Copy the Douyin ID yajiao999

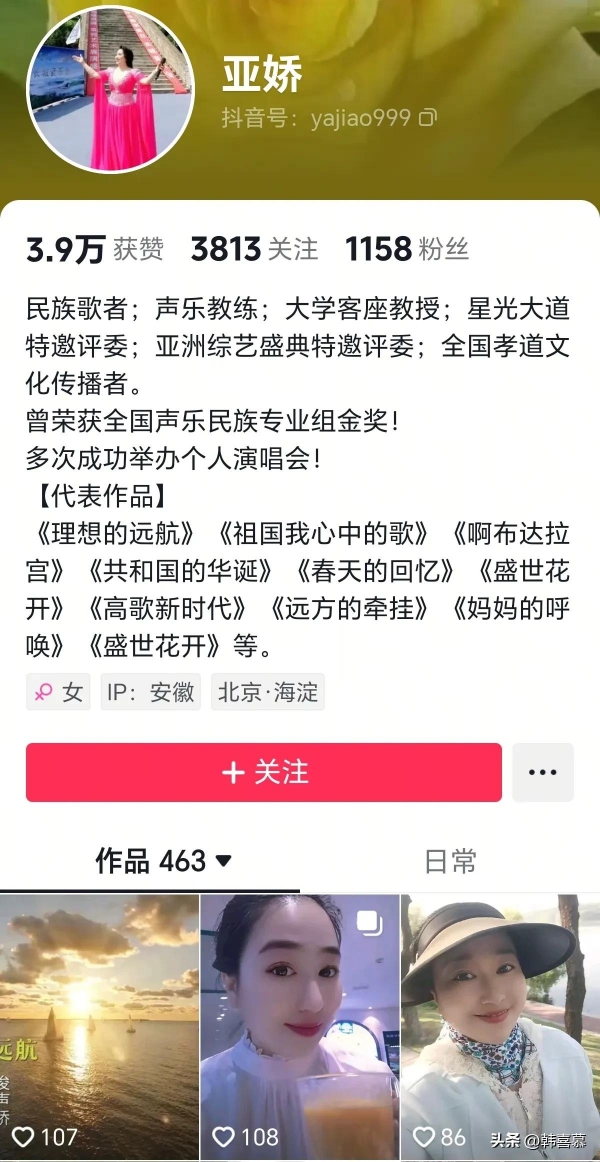[428, 118]
